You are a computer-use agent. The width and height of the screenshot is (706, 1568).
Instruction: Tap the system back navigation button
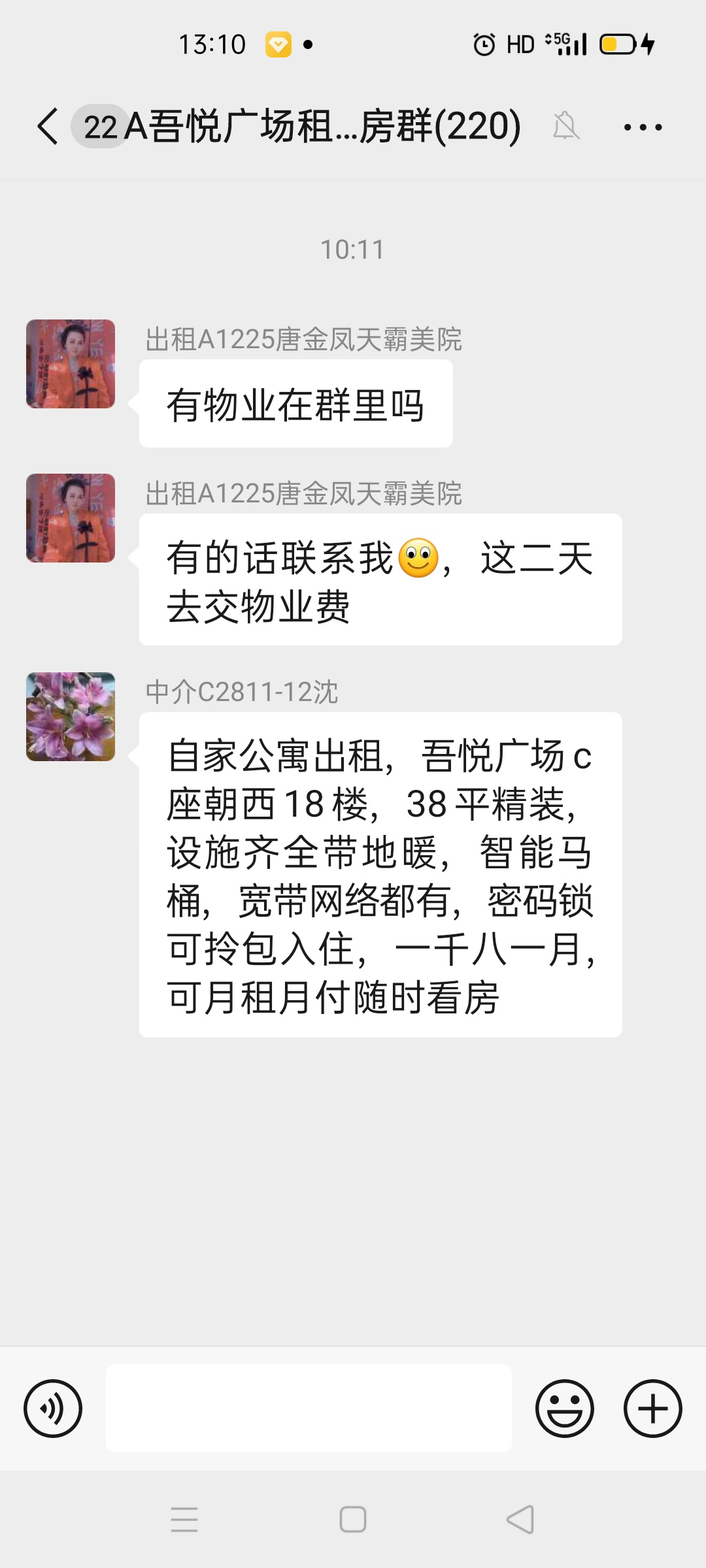click(x=520, y=1519)
